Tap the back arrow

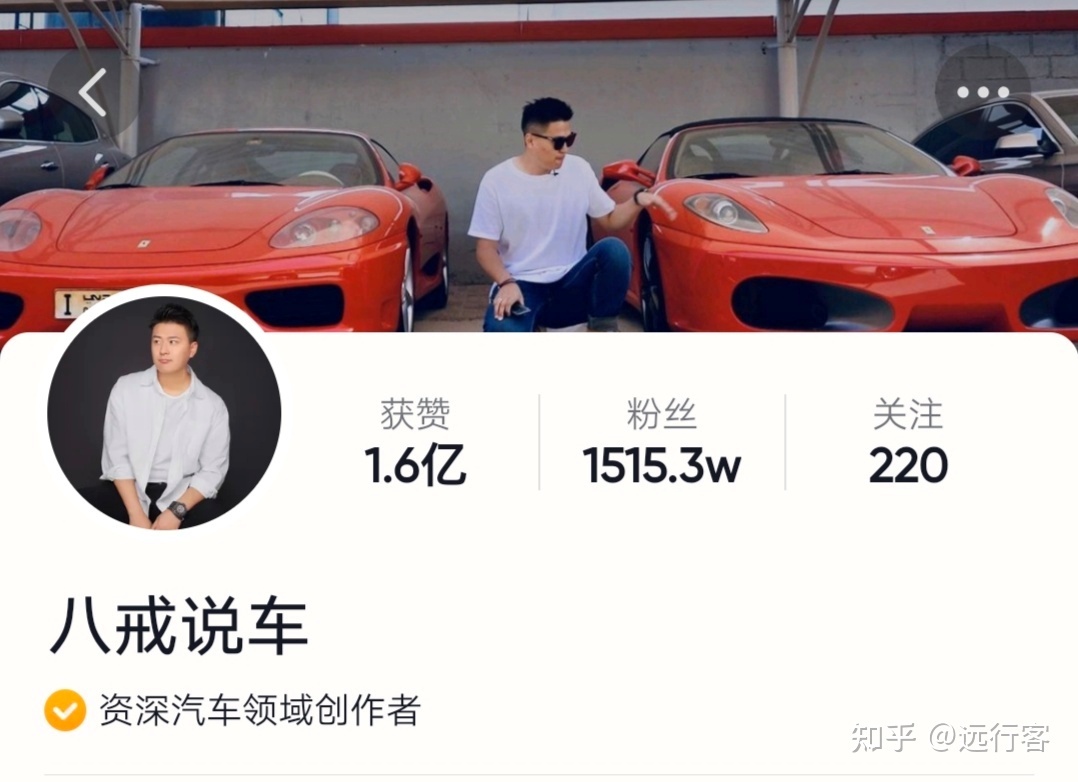pos(93,93)
